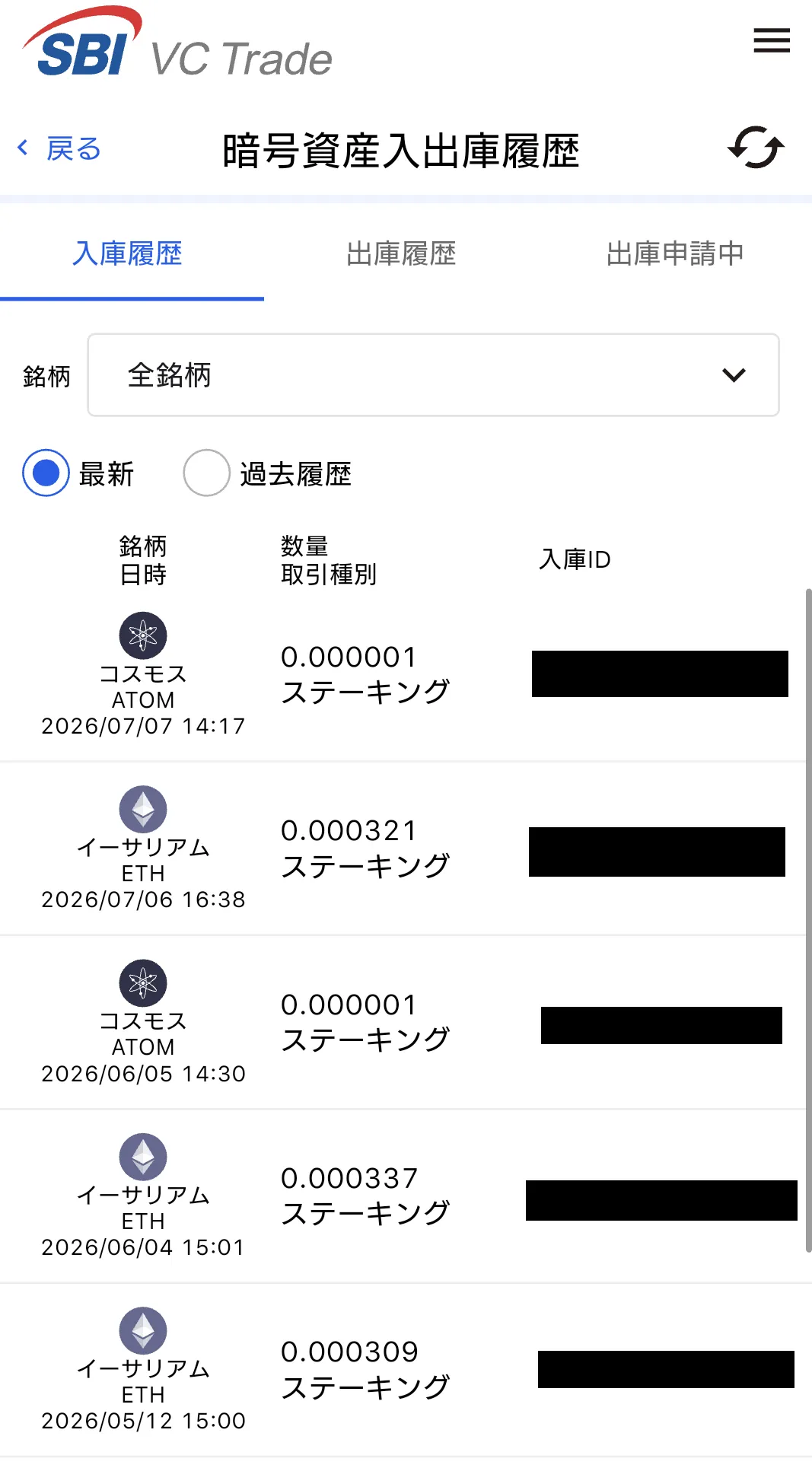Screen dimensions: 812x1468
Task: Switch to the 出庫申請中 tab
Action: coord(675,253)
